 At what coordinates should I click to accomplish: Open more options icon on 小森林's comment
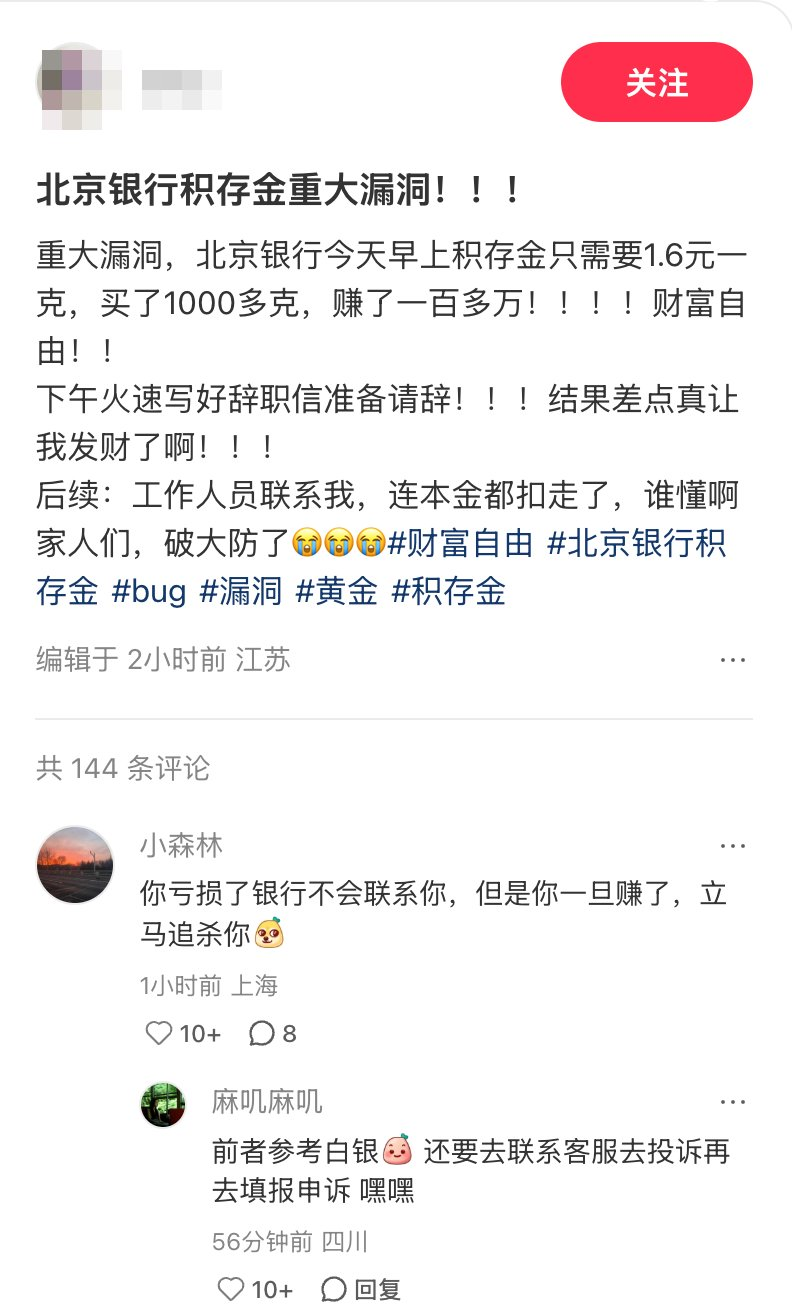pos(735,845)
